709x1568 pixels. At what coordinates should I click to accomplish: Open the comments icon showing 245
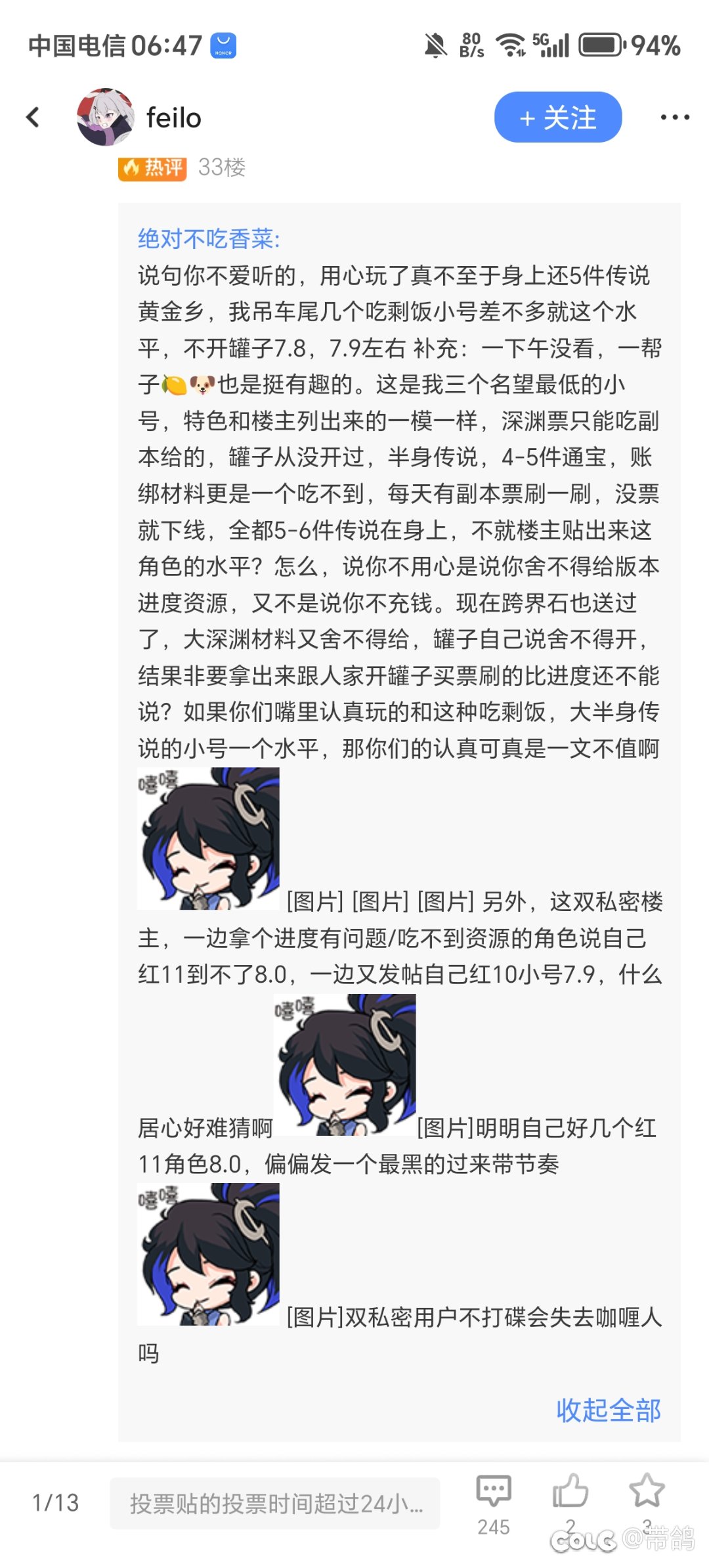pyautogui.click(x=493, y=1491)
